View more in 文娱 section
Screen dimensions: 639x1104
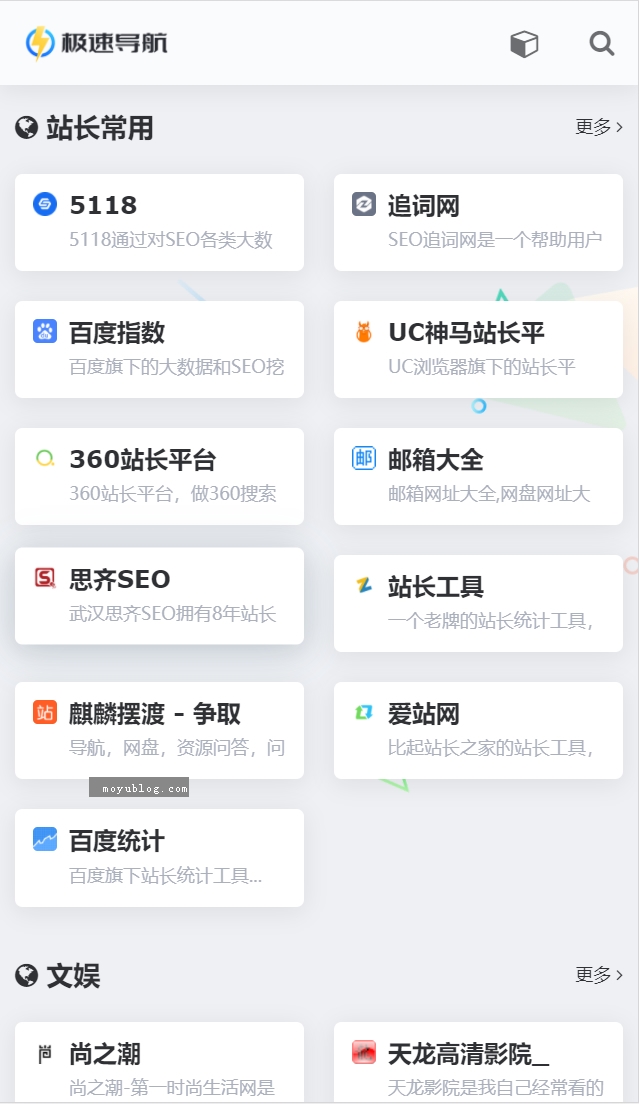(599, 974)
